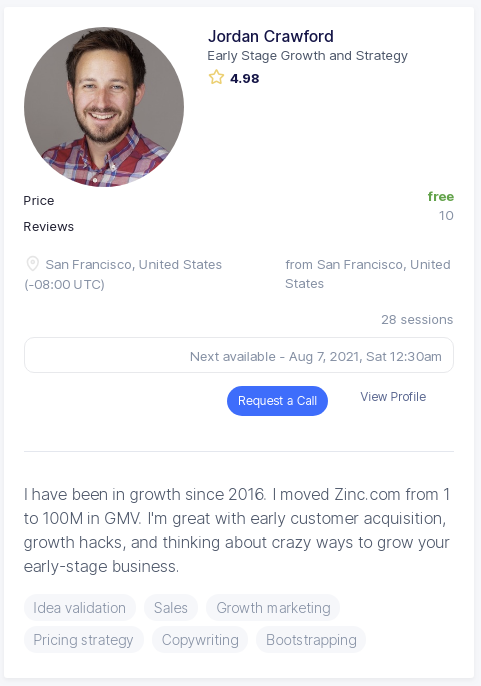The width and height of the screenshot is (481, 686).
Task: Tap the Pricing strategy chip
Action: point(84,640)
